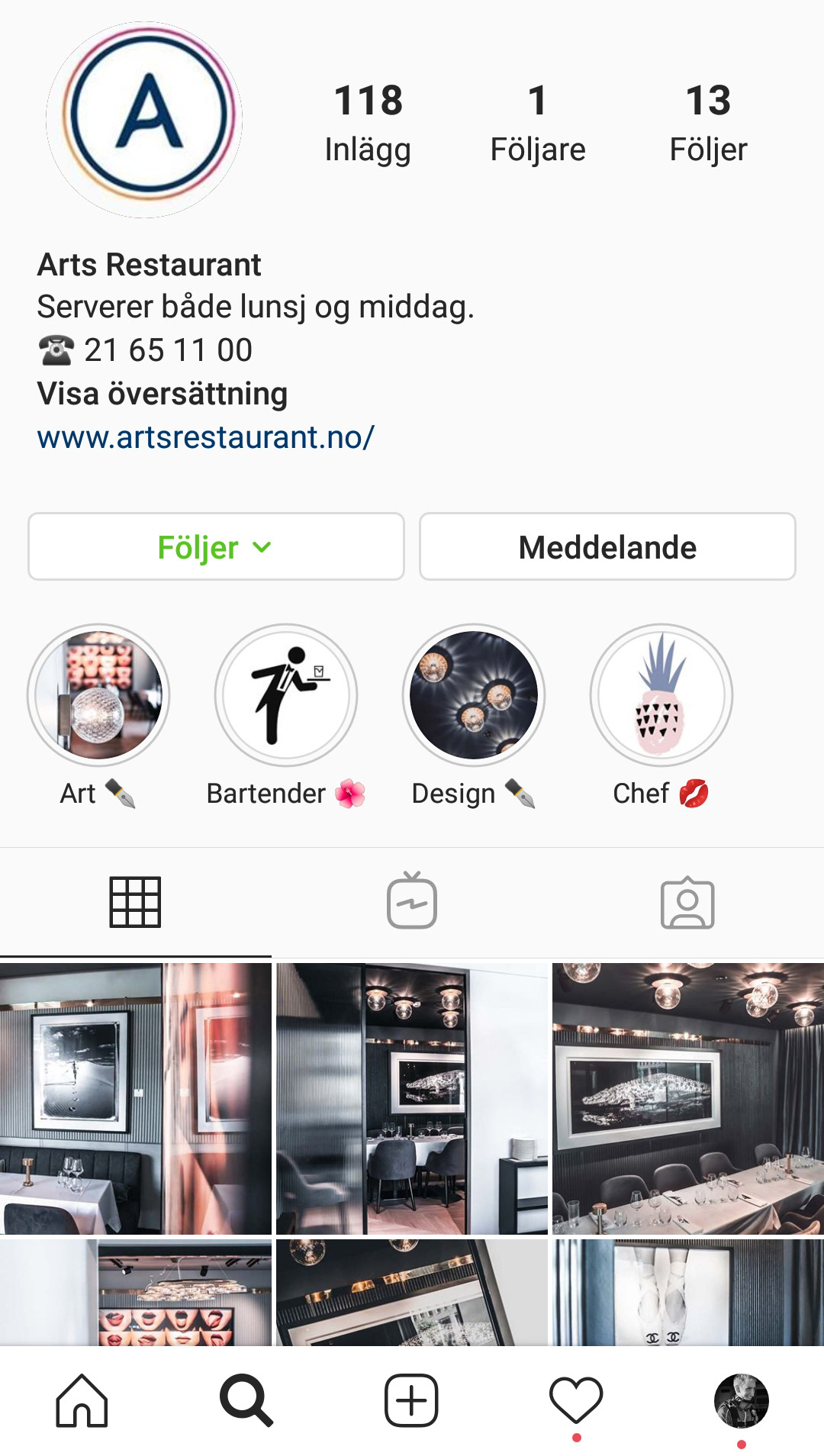Open the crocodile artwork dining room photo
The width and height of the screenshot is (824, 1456).
point(688,1098)
